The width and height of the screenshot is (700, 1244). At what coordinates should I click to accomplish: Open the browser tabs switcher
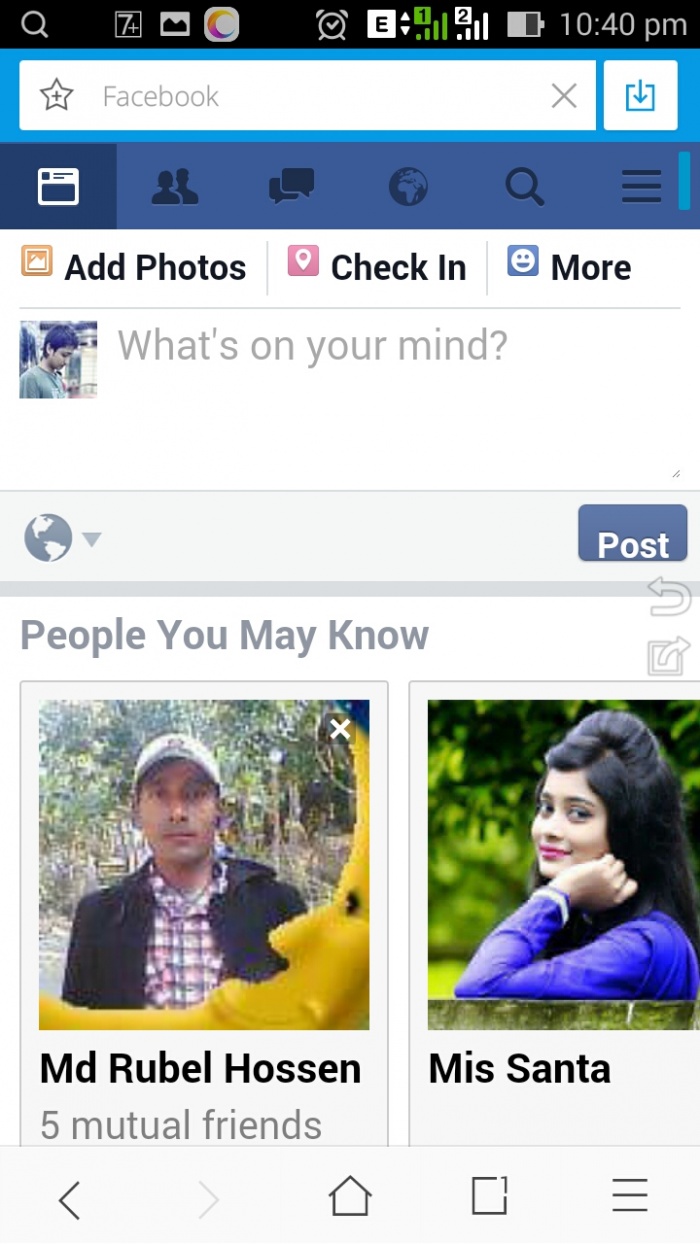coord(489,1196)
